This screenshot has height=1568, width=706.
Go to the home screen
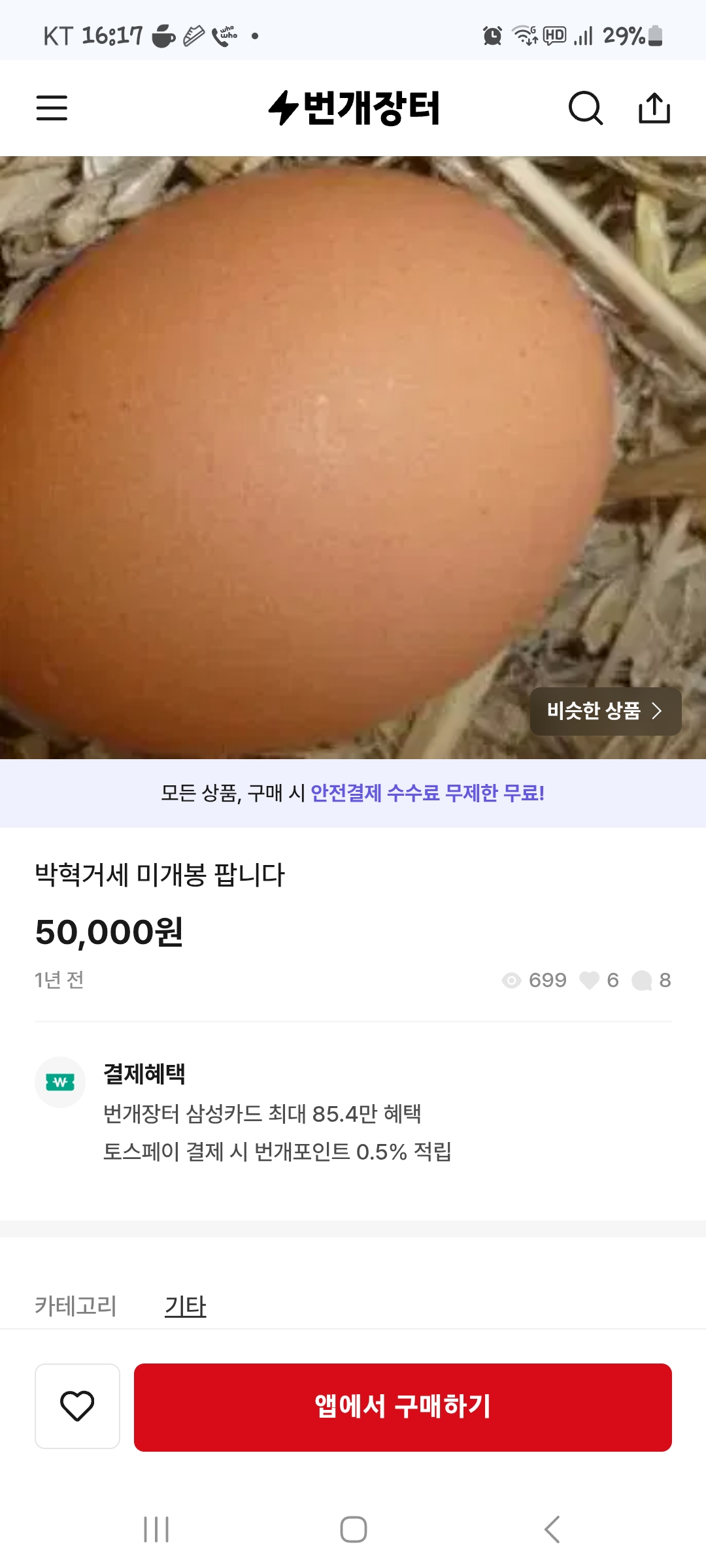click(353, 1529)
